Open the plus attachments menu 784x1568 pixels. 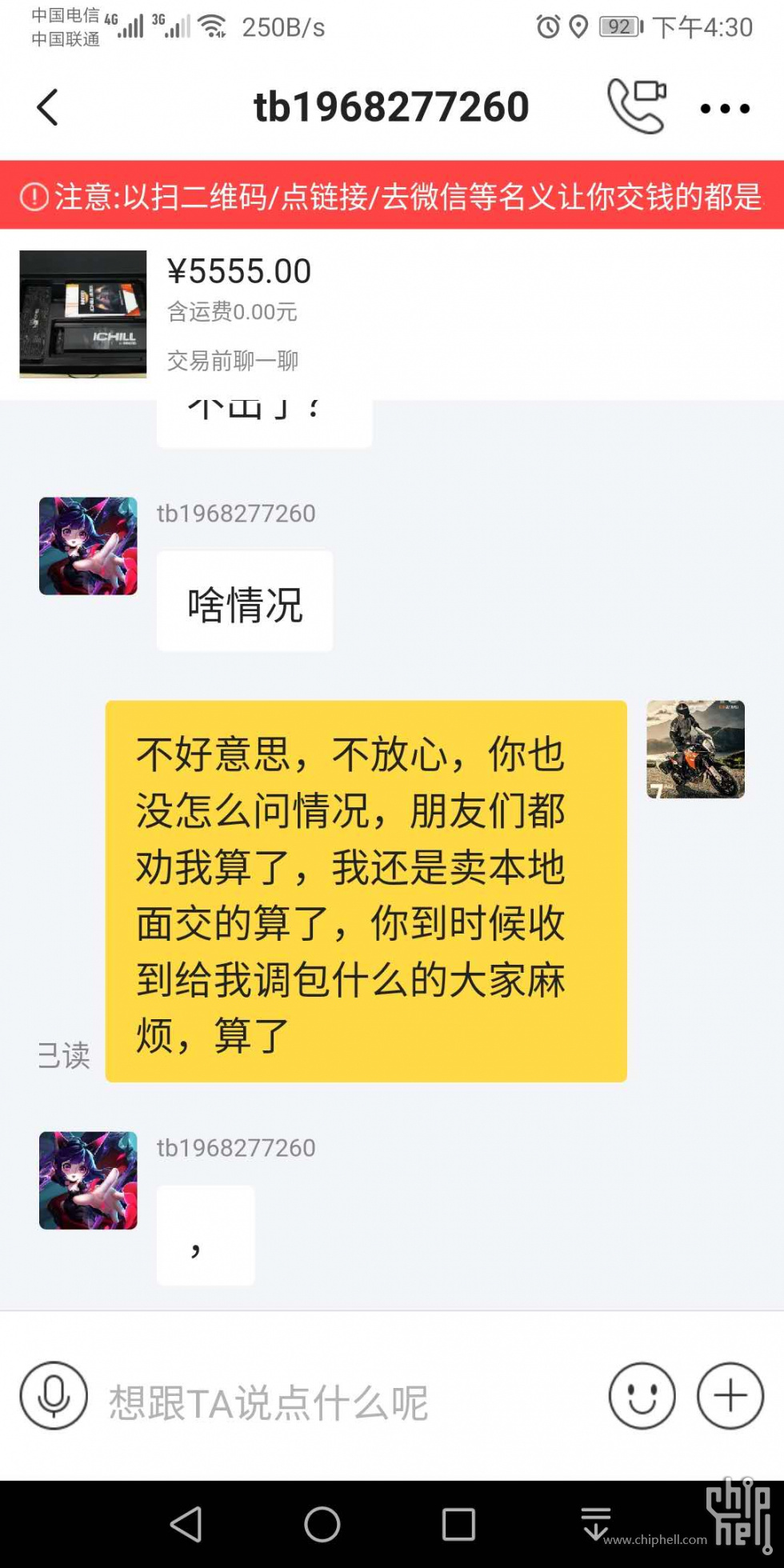(x=730, y=1396)
